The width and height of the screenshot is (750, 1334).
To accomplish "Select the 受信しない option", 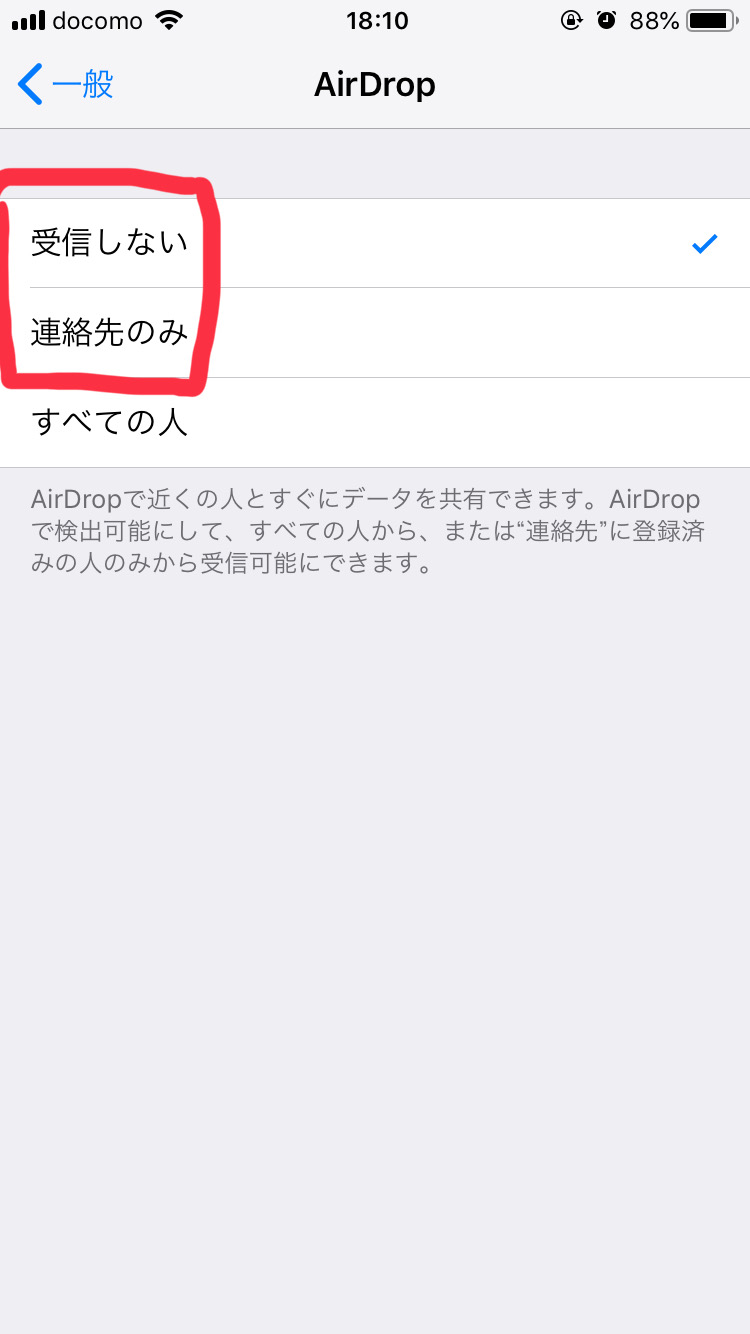I will click(x=375, y=243).
